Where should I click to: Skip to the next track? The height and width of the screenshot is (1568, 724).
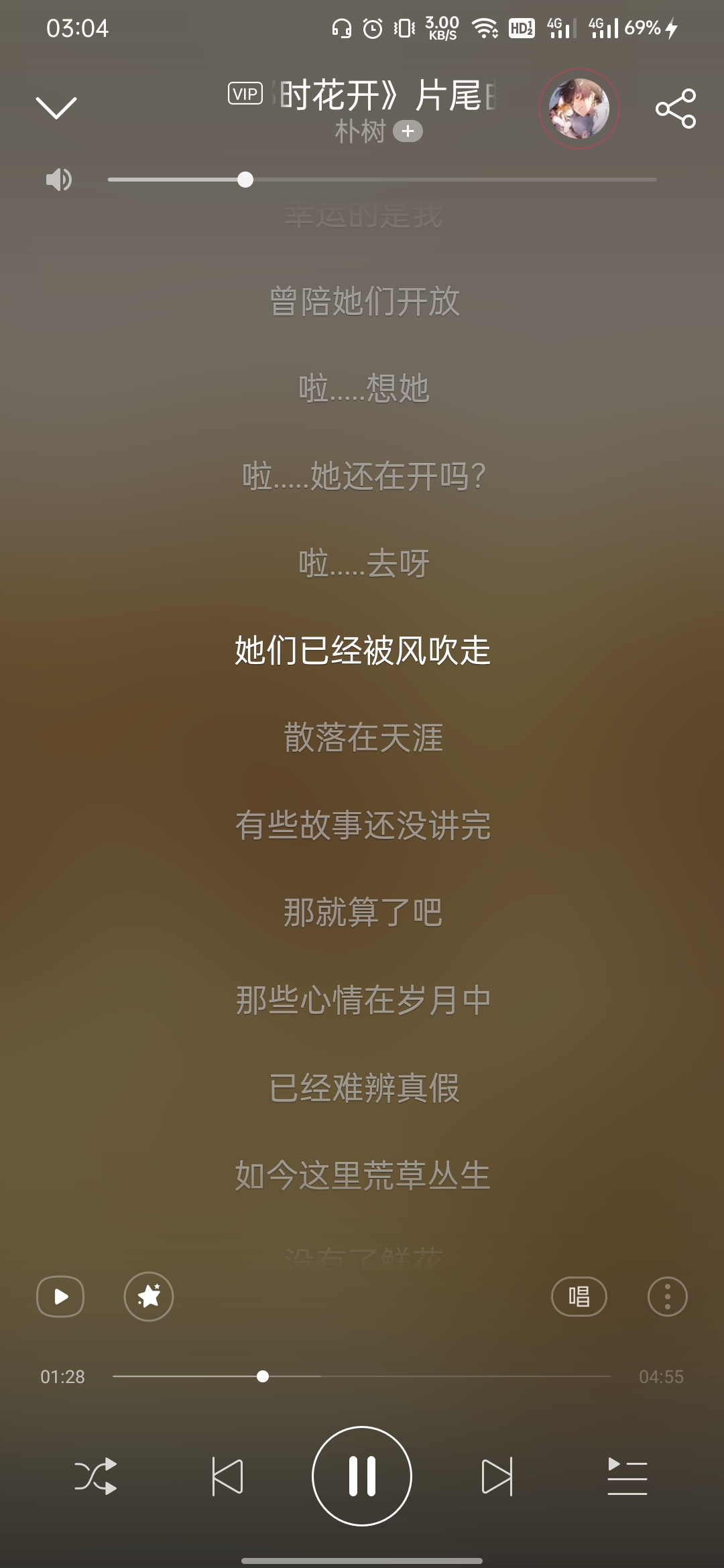point(497,1476)
